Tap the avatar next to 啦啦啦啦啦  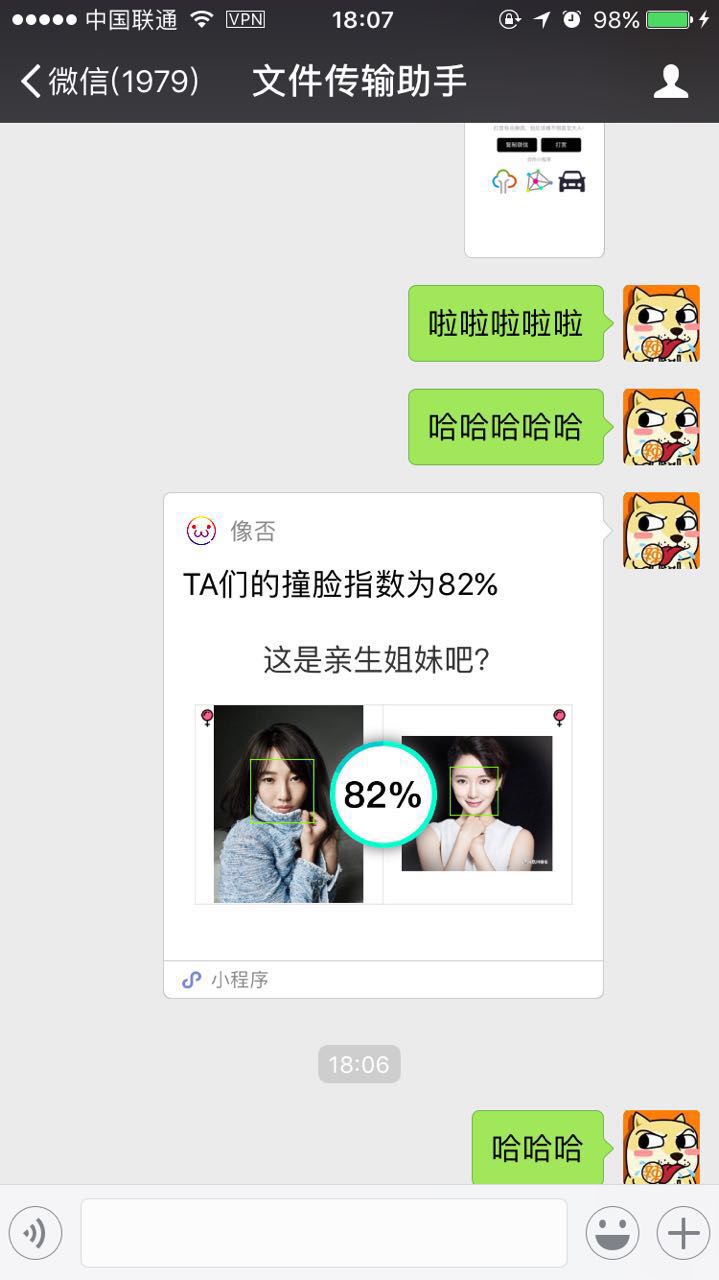(x=661, y=324)
